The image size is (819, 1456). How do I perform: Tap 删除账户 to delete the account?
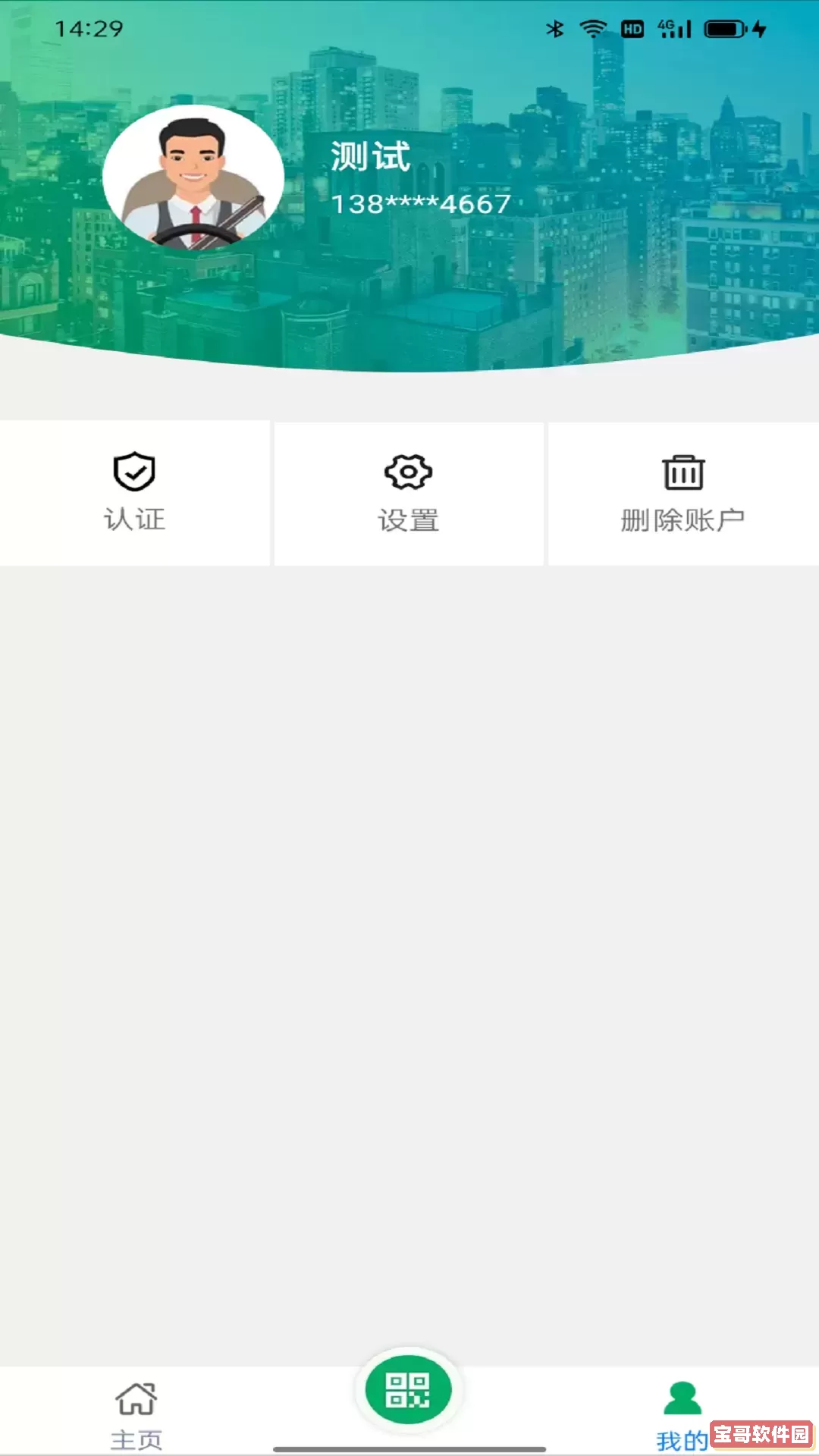point(682,493)
